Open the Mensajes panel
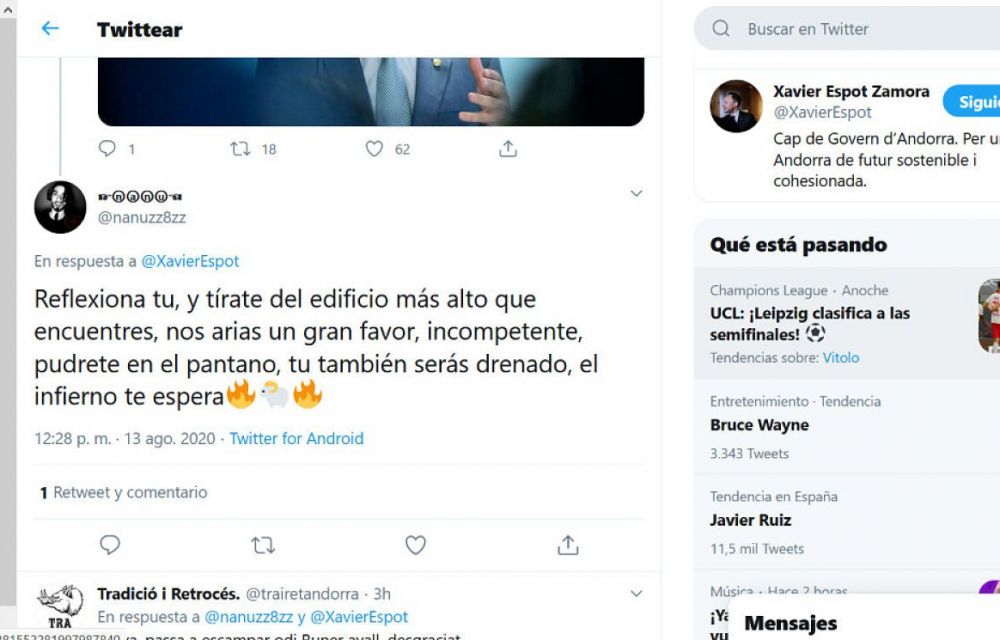This screenshot has width=1000, height=640. tap(790, 623)
